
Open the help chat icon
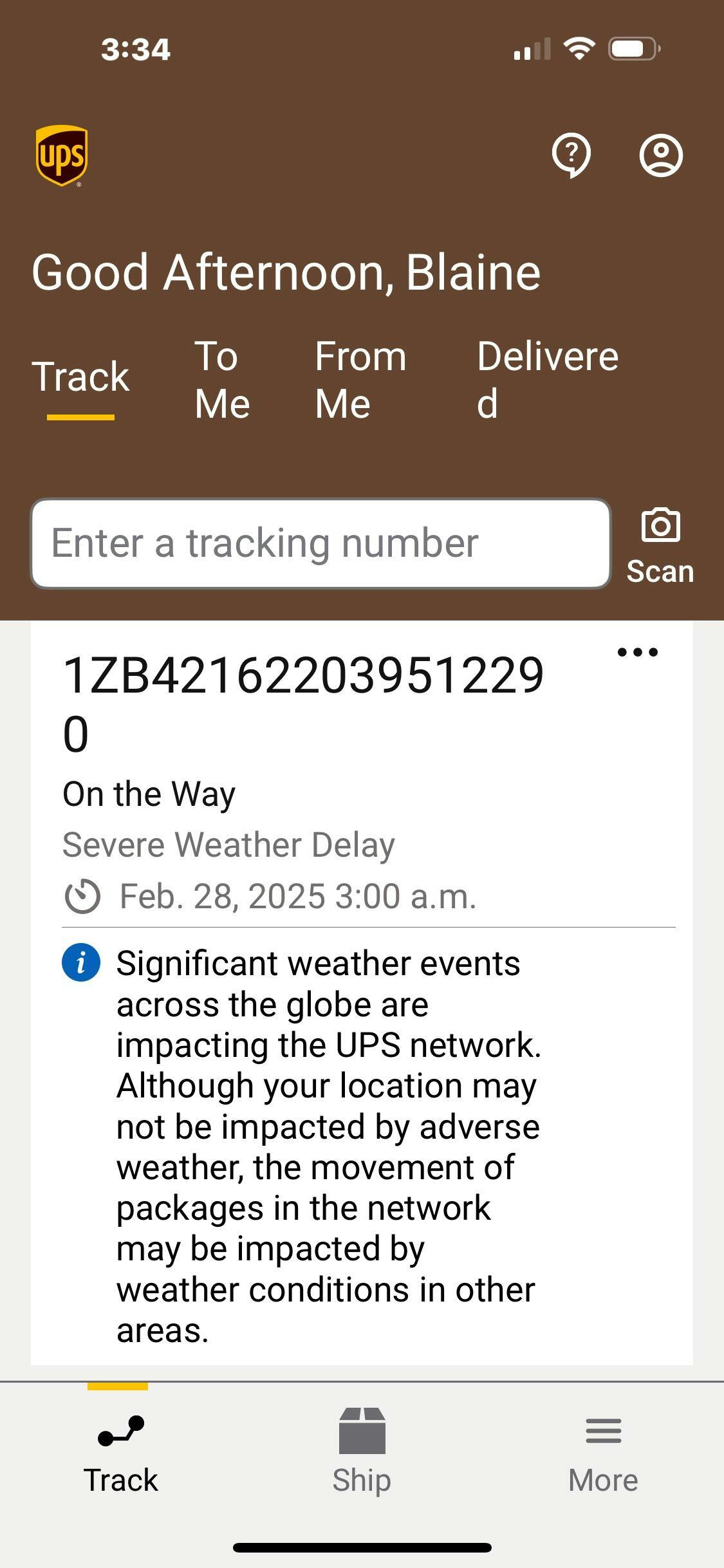point(571,155)
